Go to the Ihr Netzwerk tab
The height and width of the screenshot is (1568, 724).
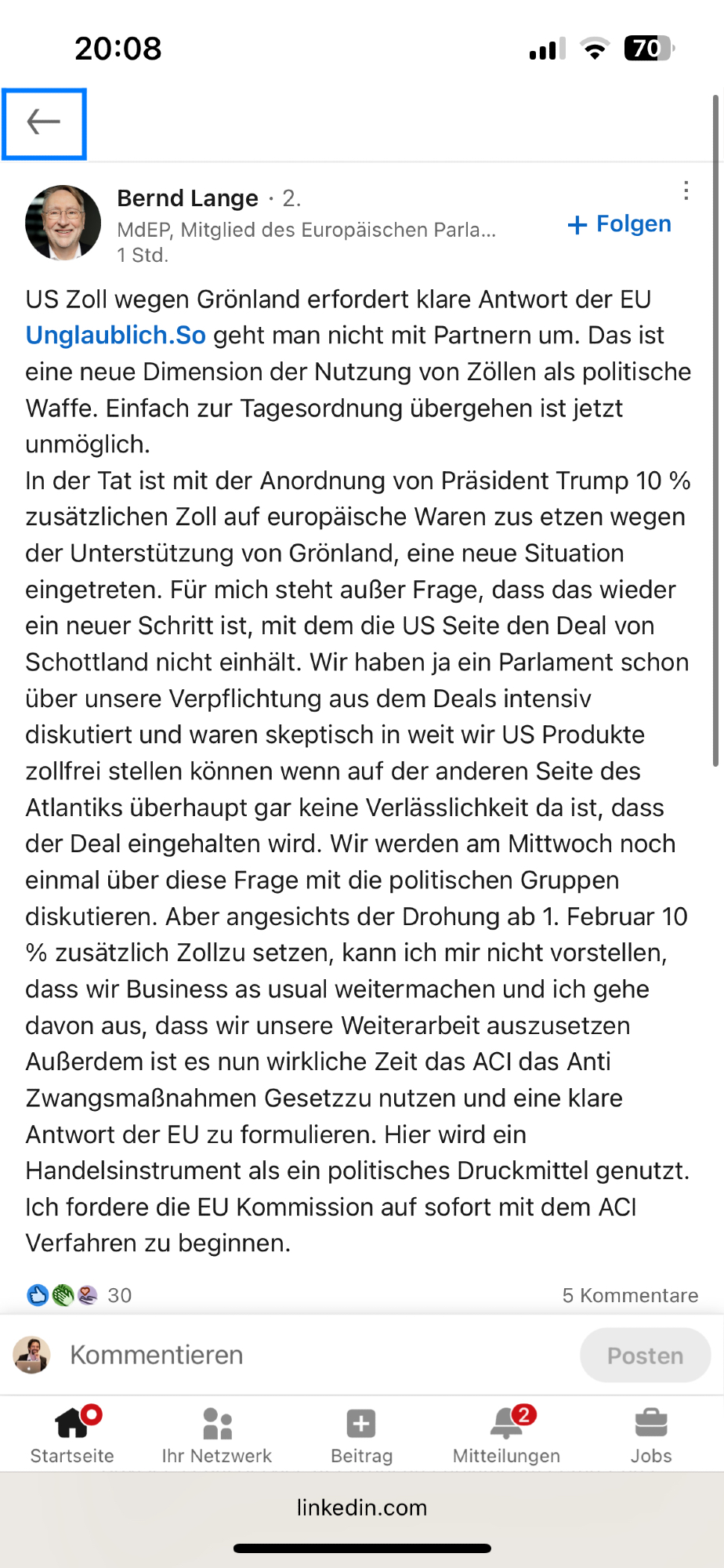217,1435
